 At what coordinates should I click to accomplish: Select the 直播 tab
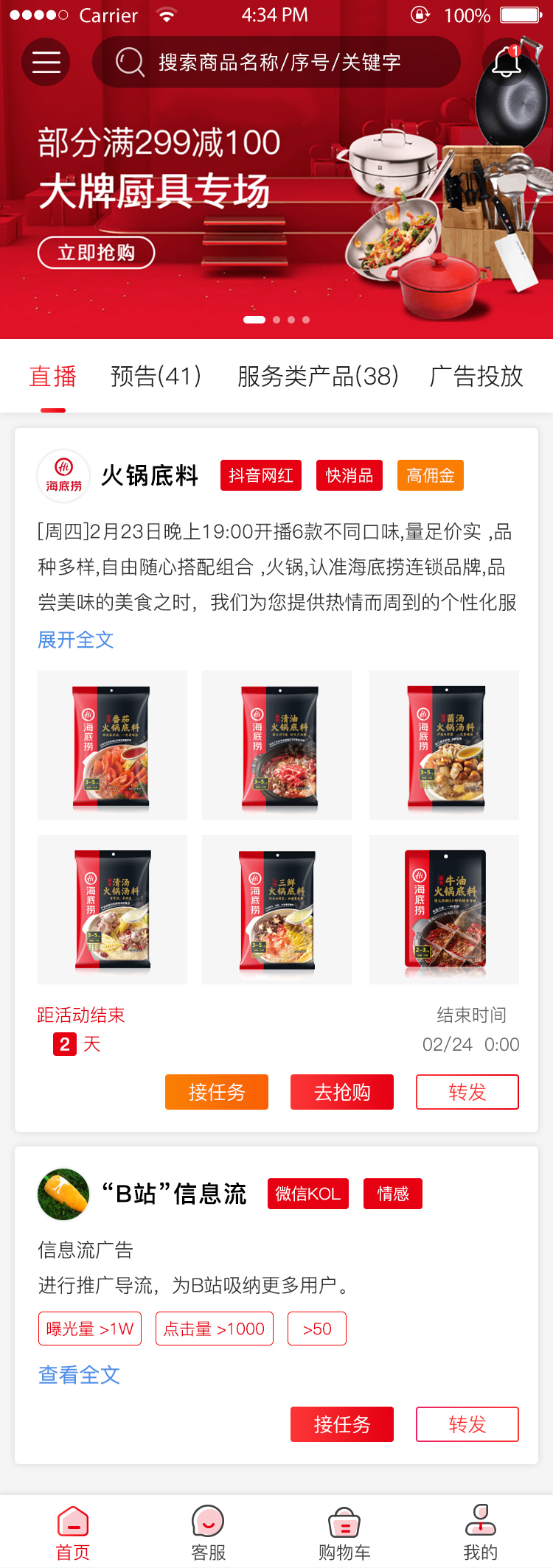53,377
